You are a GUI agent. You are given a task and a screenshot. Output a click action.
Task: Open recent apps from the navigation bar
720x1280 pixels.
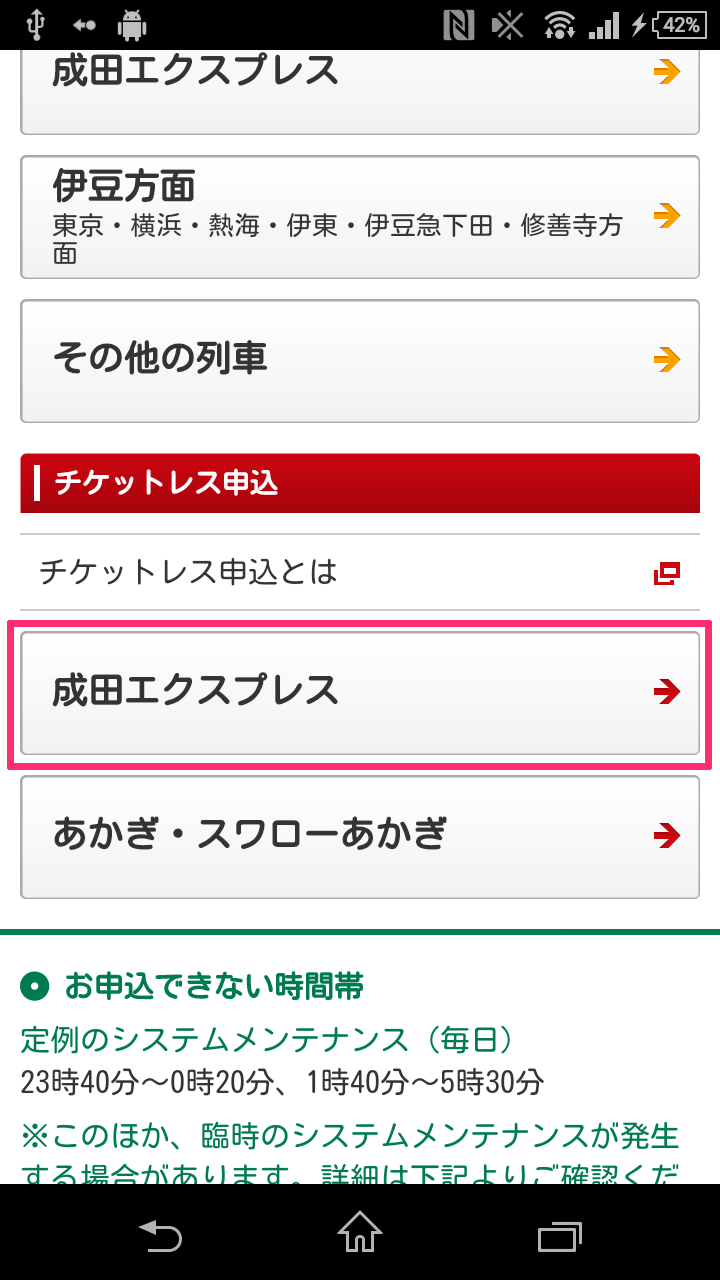pos(560,1233)
